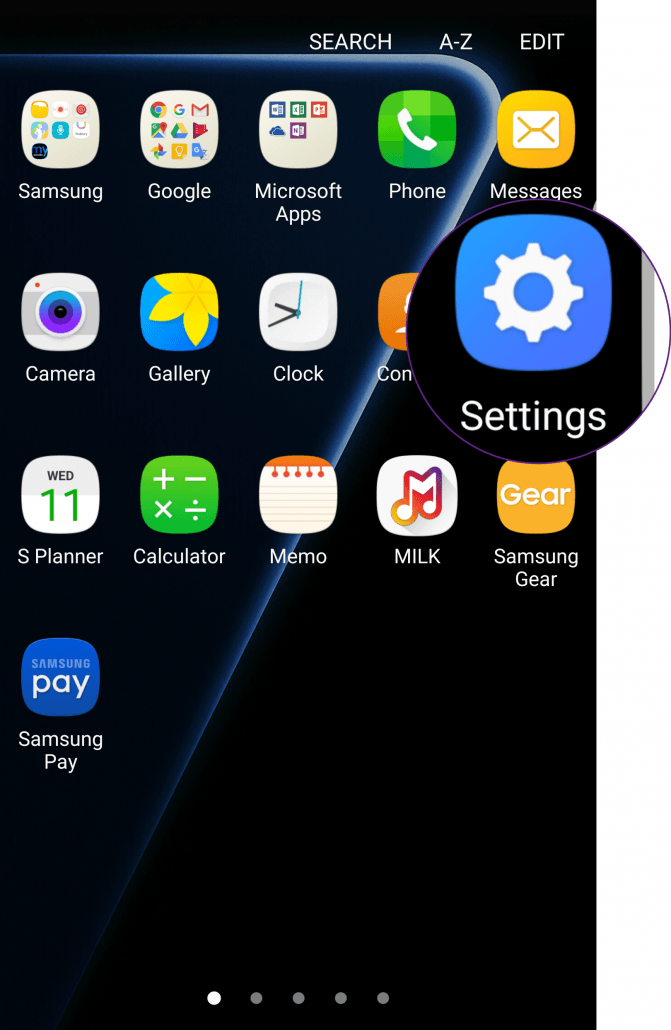The image size is (671, 1030).
Task: Open the Samsung folder
Action: [x=60, y=130]
